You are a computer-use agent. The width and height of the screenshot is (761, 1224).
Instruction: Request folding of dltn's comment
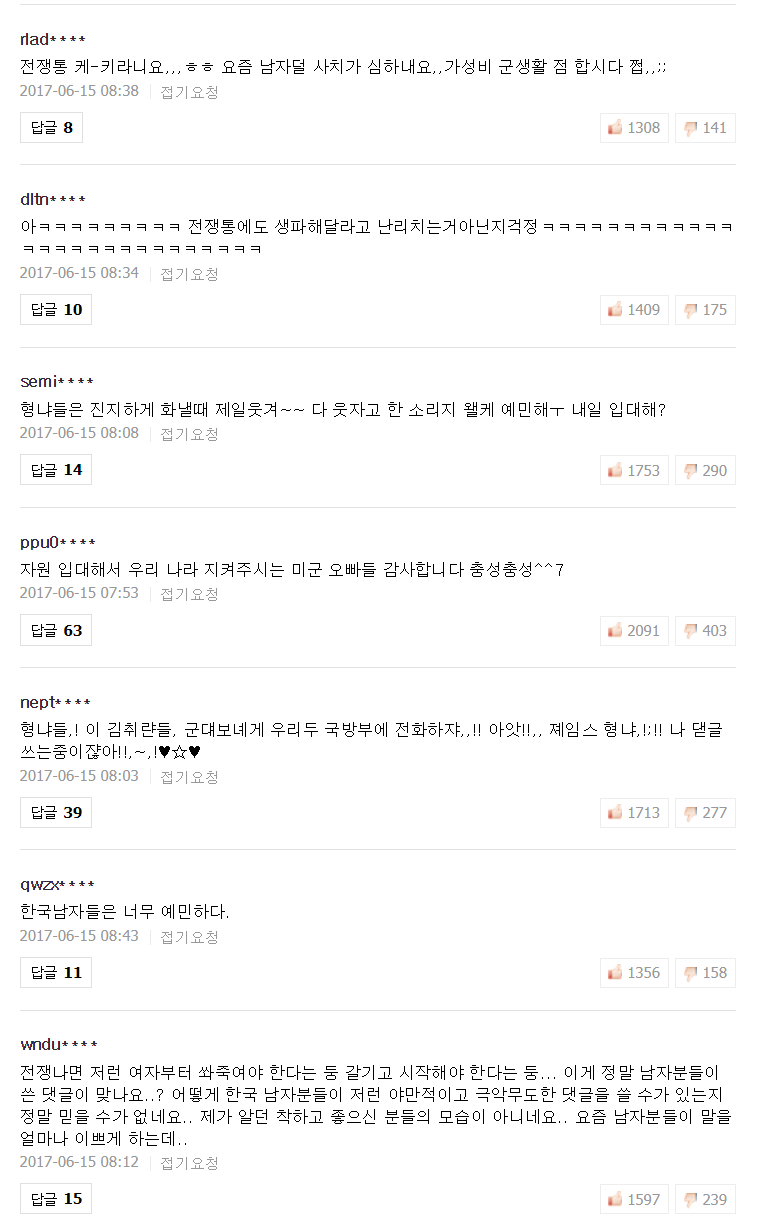pos(189,274)
